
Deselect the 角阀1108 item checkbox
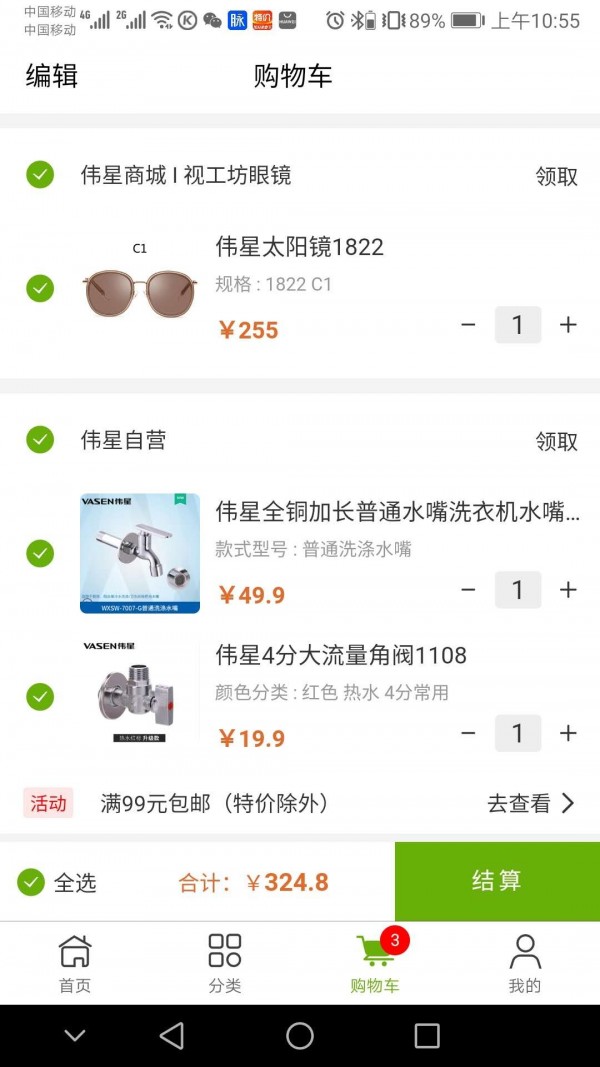40,696
